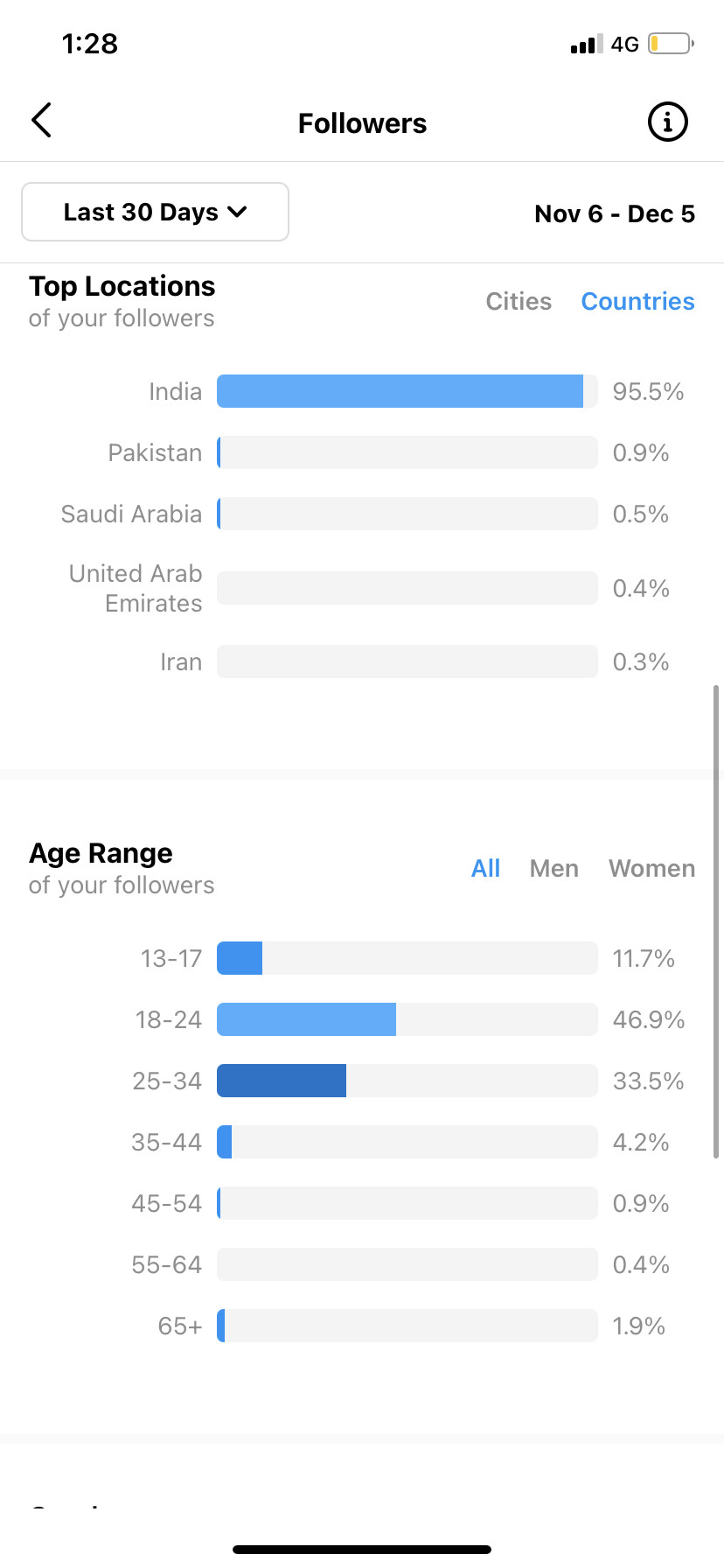Viewport: 724px width, 1568px height.
Task: Tap the 18-24 age range bar
Action: 407,1019
